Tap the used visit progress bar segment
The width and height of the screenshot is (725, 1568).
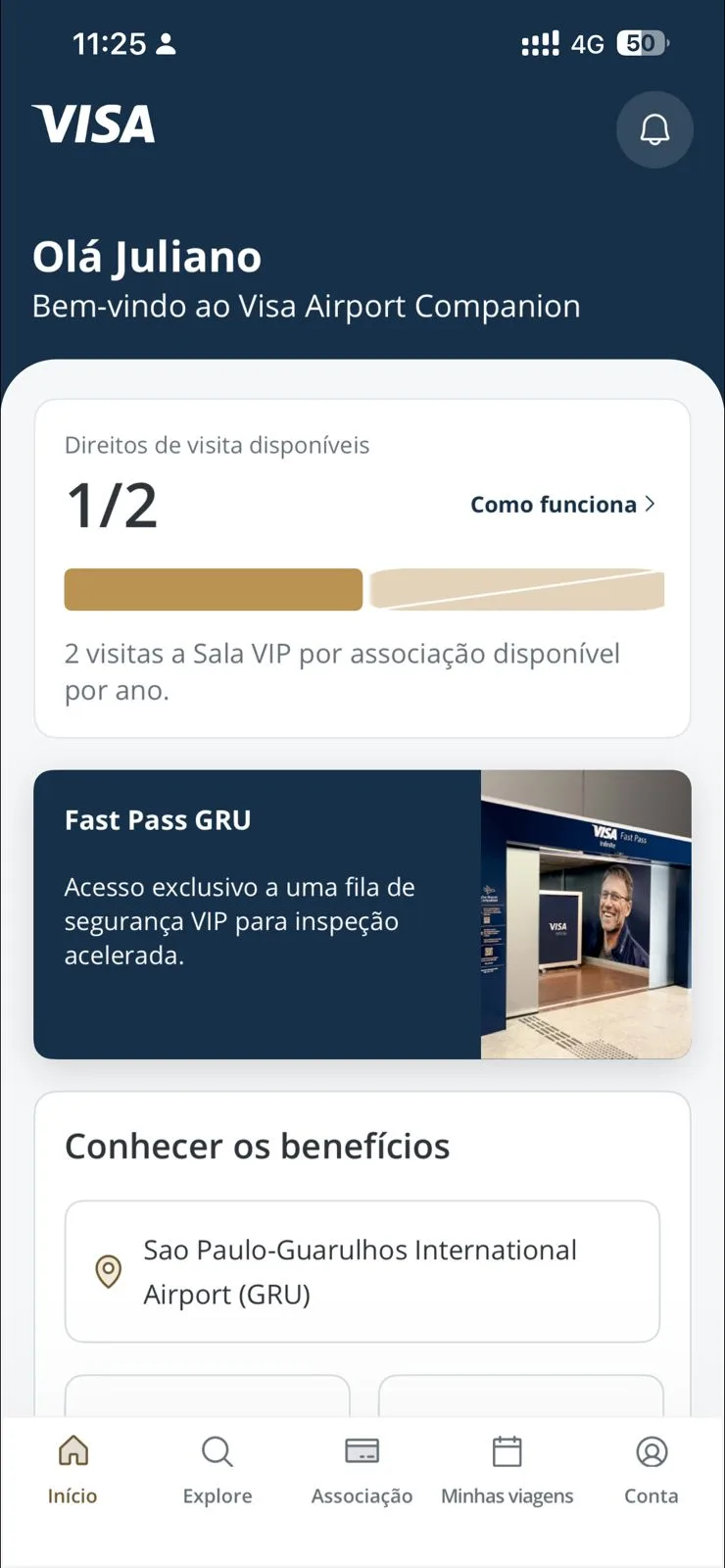point(213,589)
